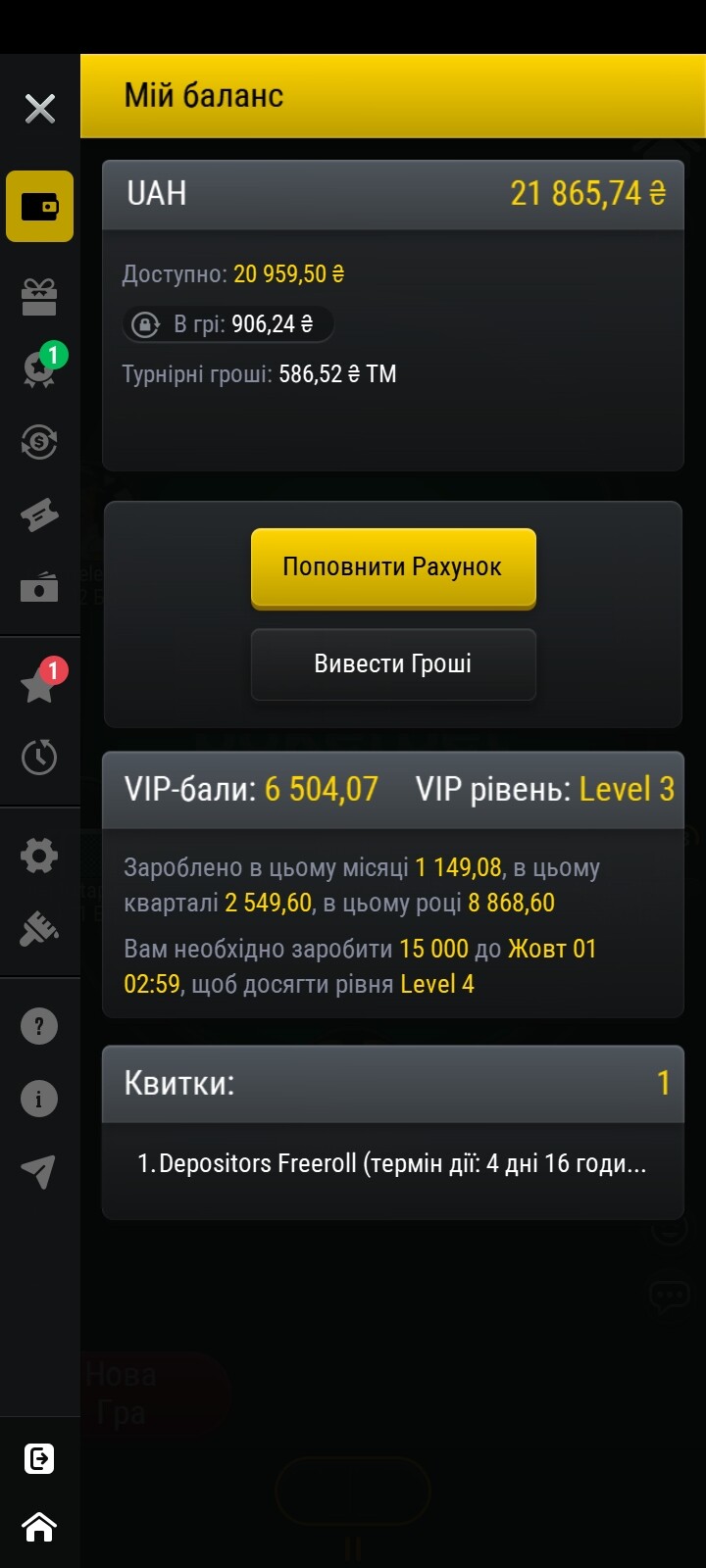Open the rewards badge with one notification
Viewport: 706px width, 1568px height.
point(40,367)
